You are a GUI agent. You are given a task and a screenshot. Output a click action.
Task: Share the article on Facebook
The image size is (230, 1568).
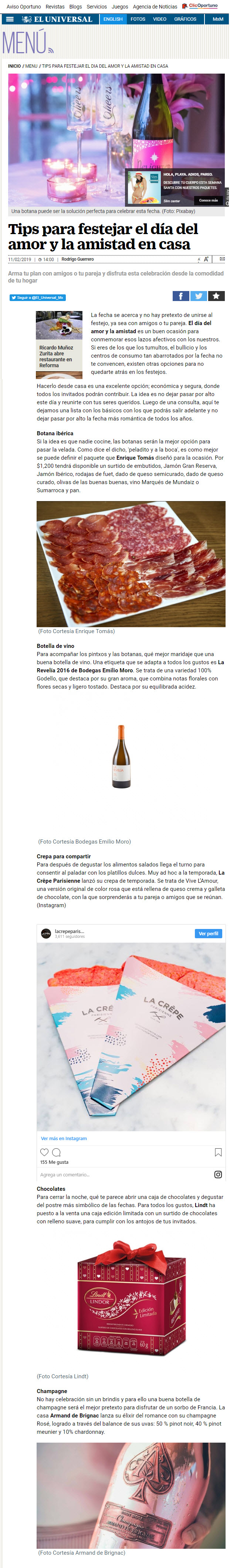click(181, 296)
